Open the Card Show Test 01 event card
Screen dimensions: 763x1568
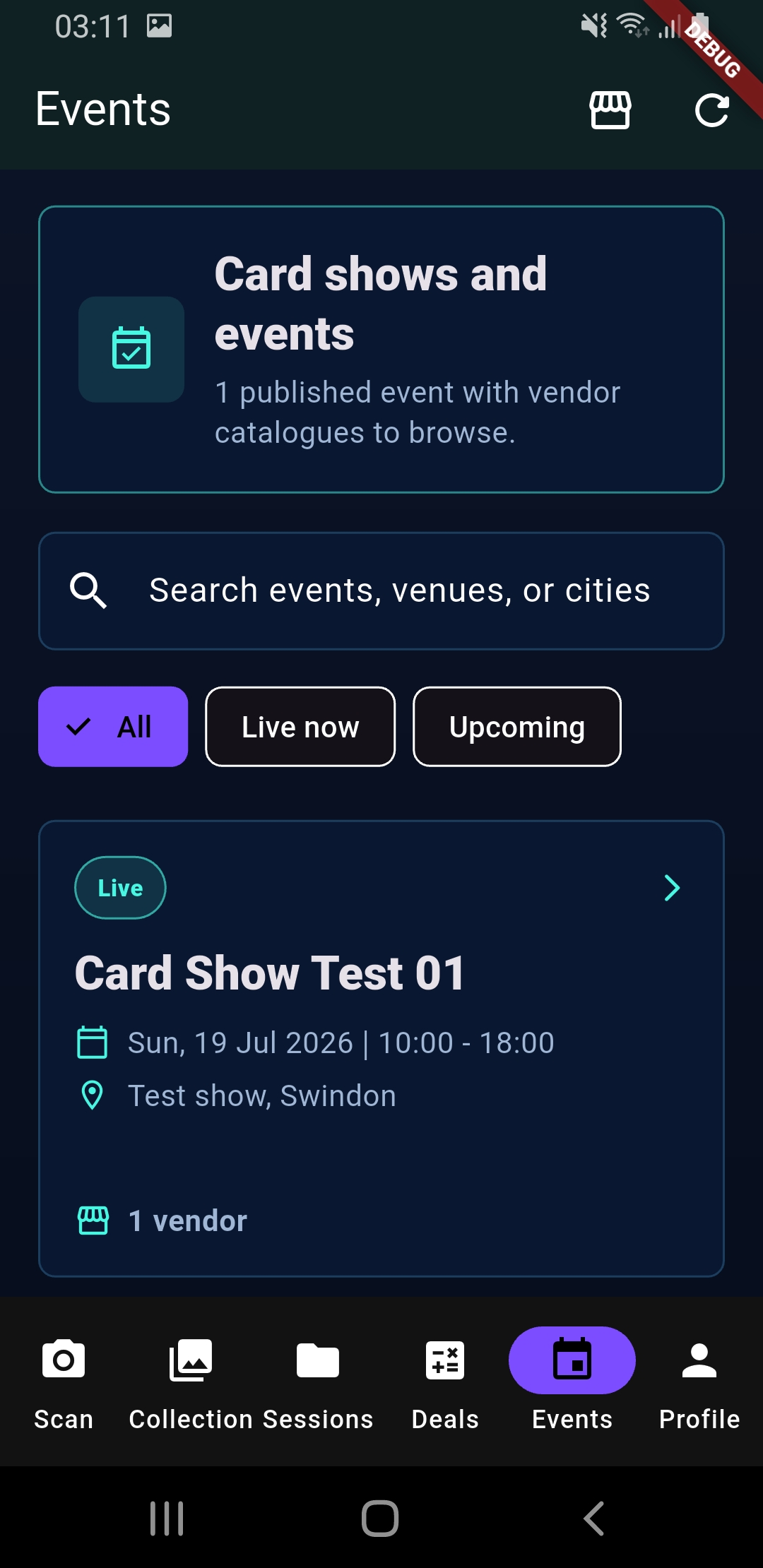click(x=381, y=1048)
